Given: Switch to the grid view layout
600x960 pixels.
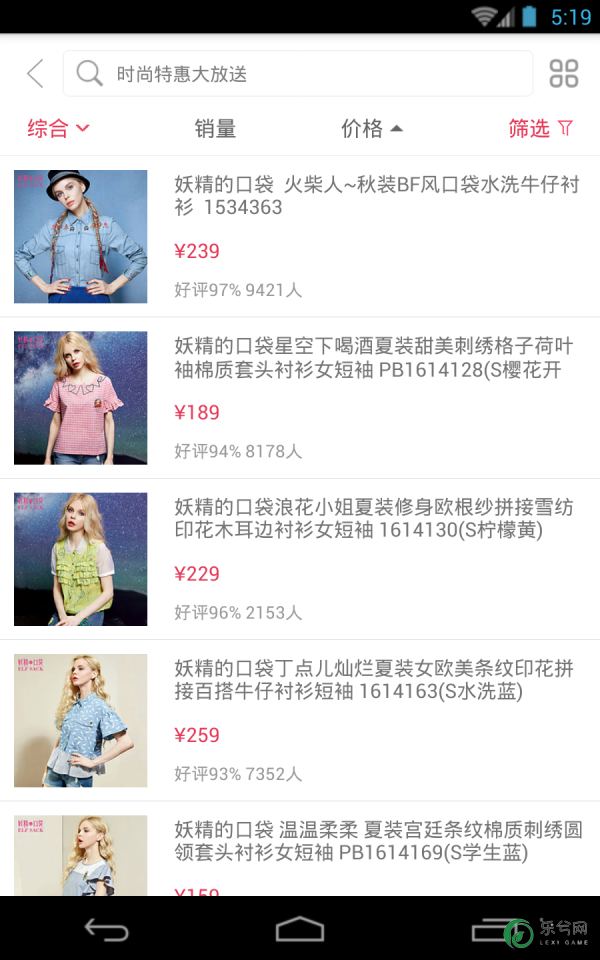Looking at the screenshot, I should (563, 73).
